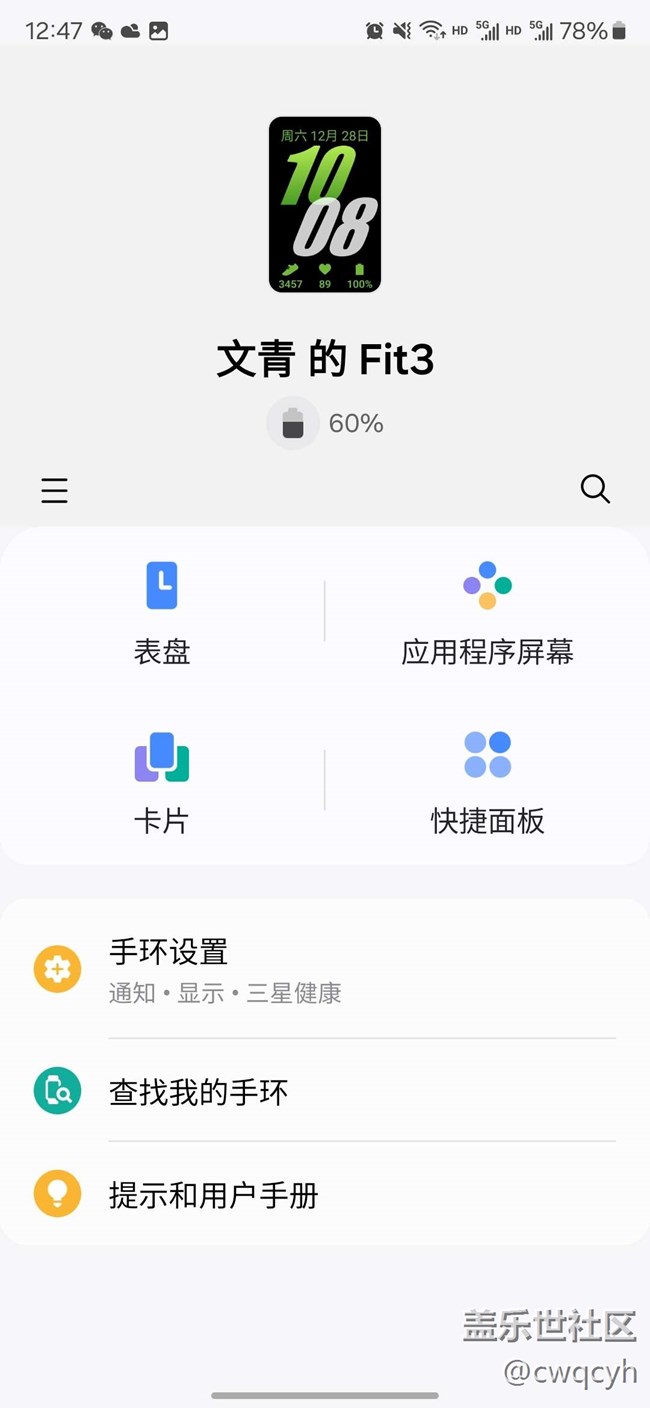Open 表盘 watch faces
The width and height of the screenshot is (650, 1408).
(162, 612)
